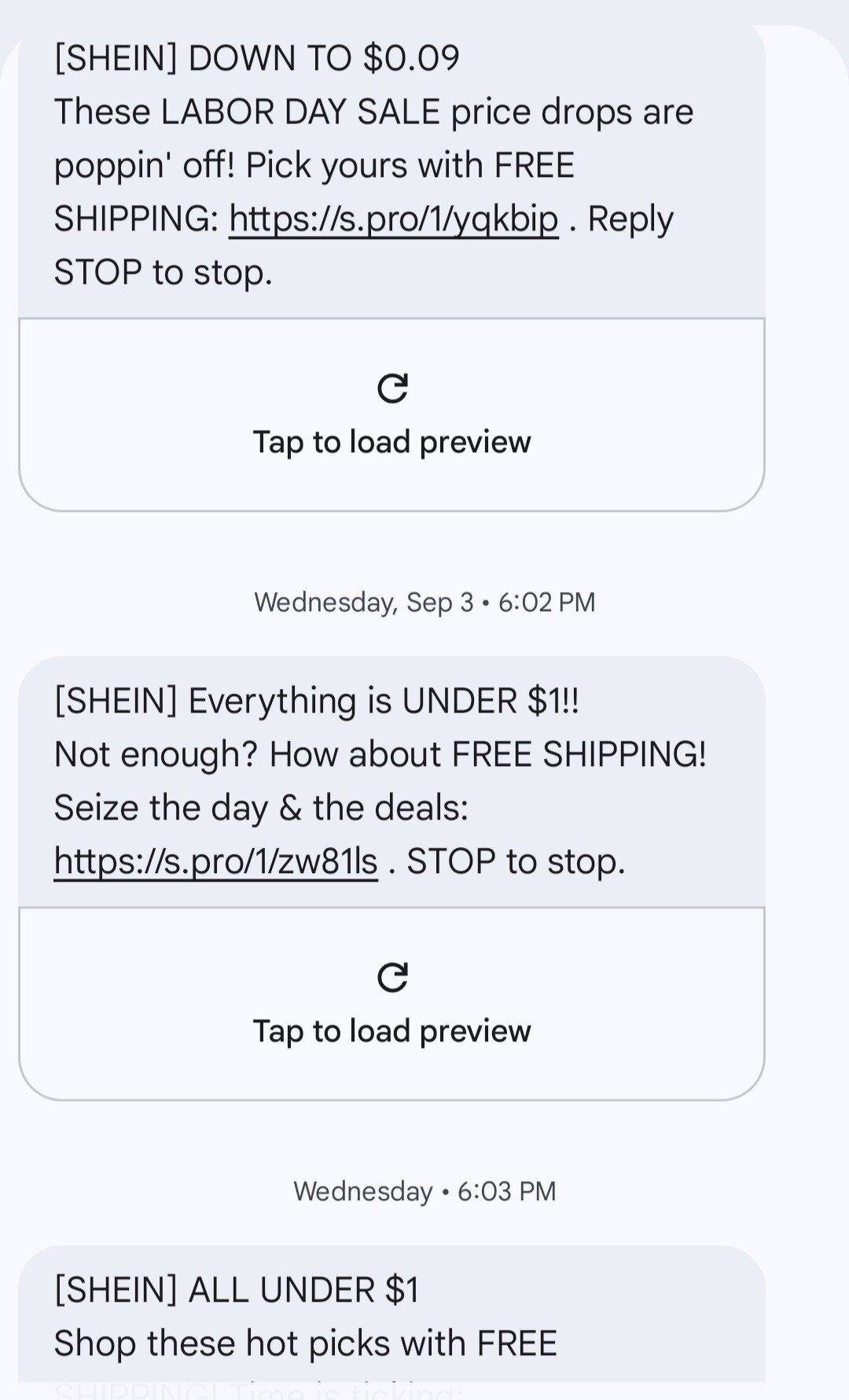Load preview under the Labor Day Sale message
The width and height of the screenshot is (849, 1400).
[391, 415]
